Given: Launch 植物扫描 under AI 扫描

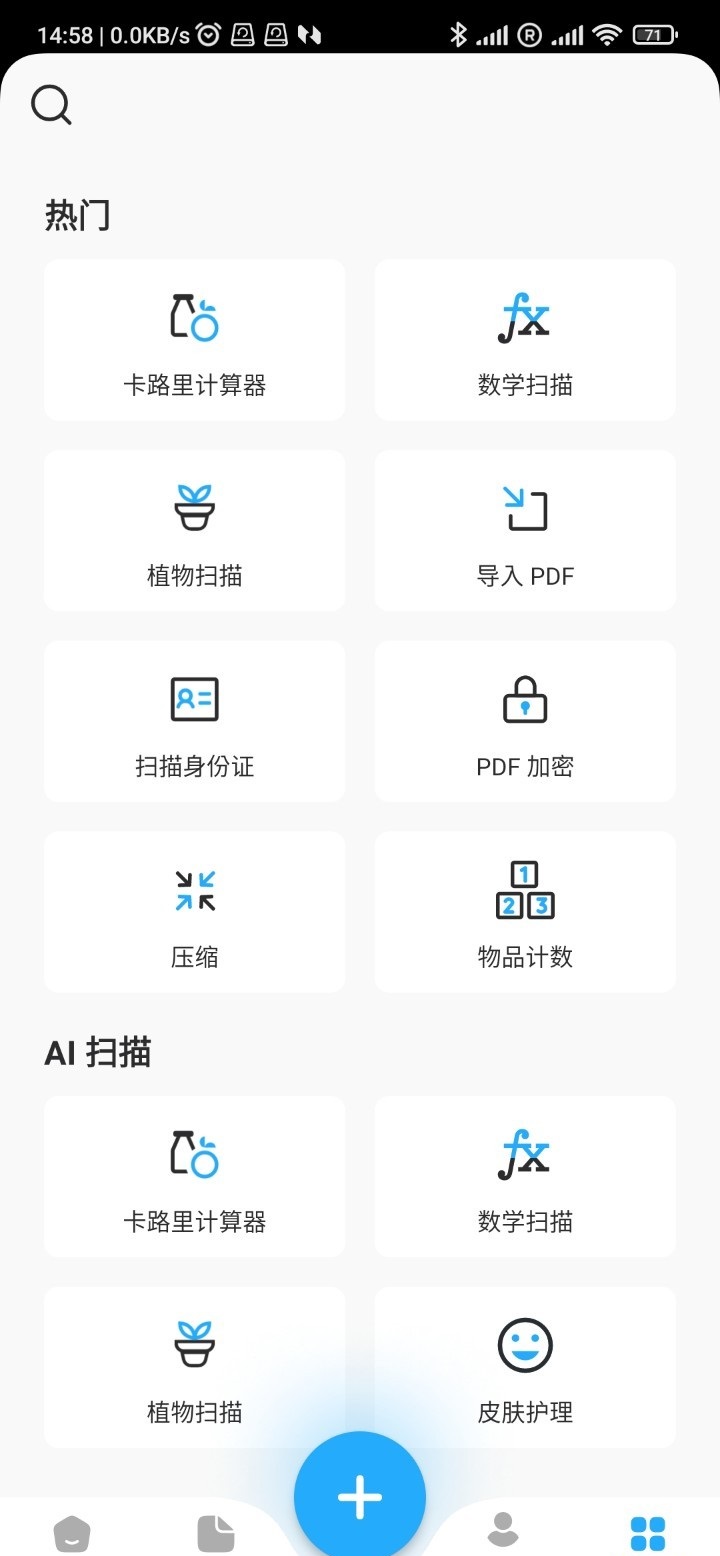Looking at the screenshot, I should (194, 1367).
